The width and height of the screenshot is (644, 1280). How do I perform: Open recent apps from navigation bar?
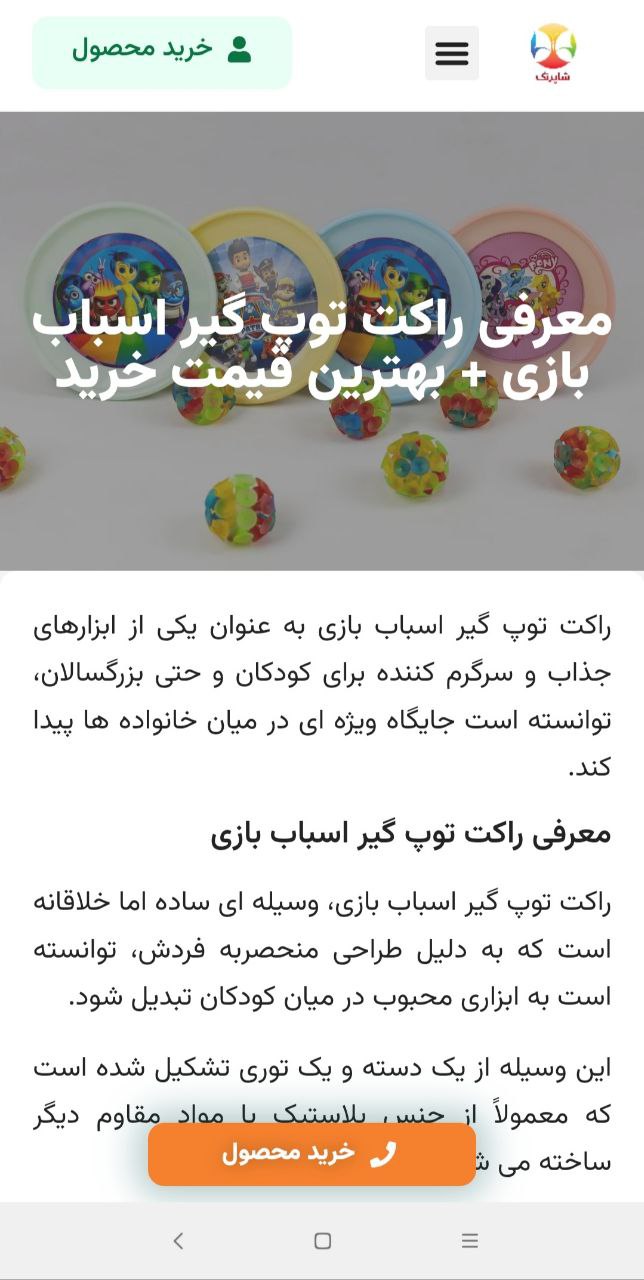(x=470, y=1241)
